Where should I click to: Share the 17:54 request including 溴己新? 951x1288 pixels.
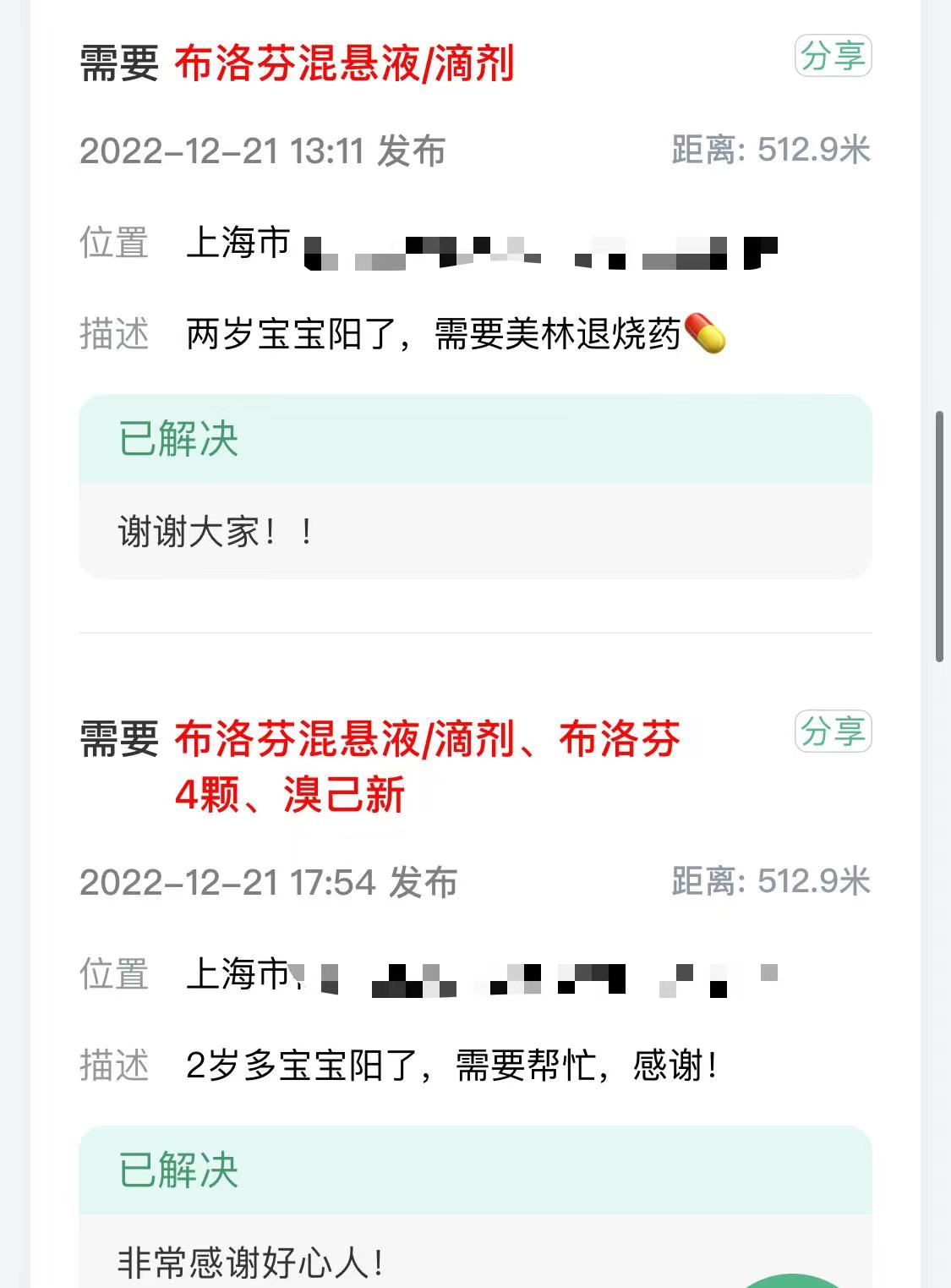tap(833, 732)
